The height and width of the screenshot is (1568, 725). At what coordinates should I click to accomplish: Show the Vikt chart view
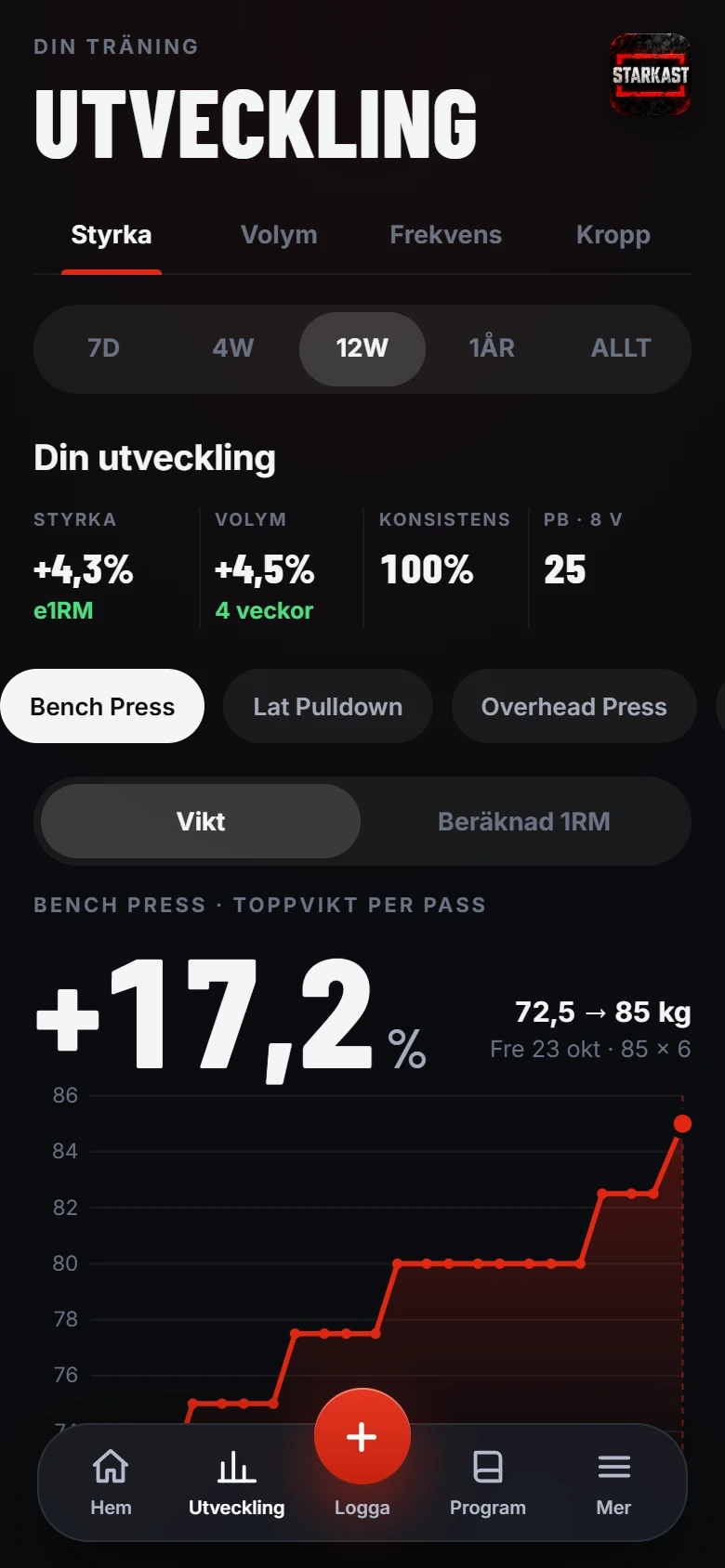point(201,821)
